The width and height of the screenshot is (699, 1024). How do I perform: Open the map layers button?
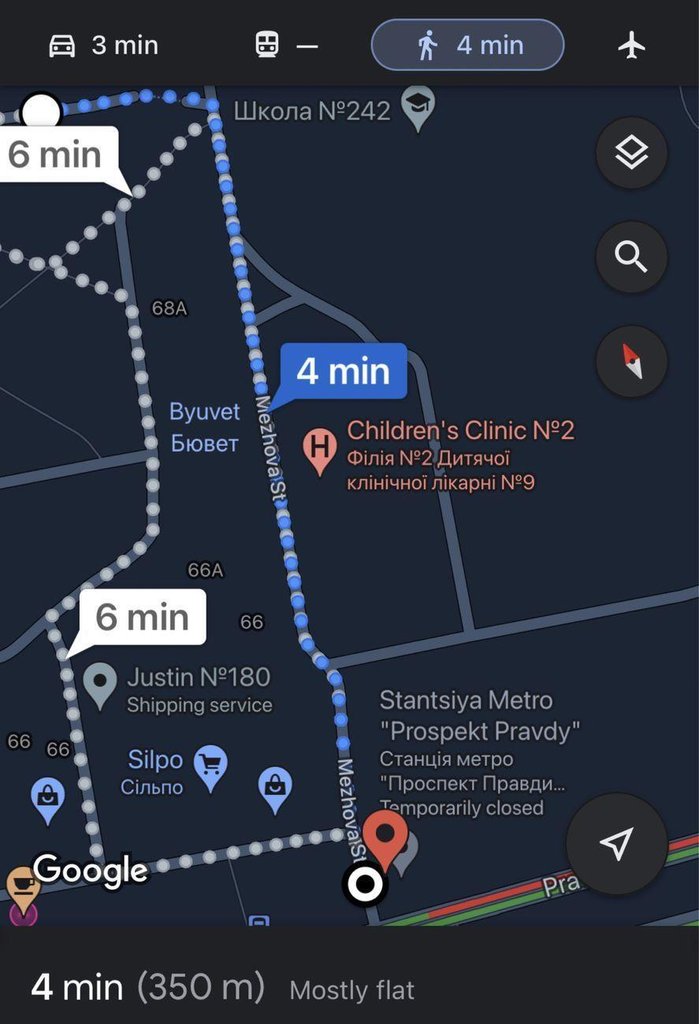(631, 153)
